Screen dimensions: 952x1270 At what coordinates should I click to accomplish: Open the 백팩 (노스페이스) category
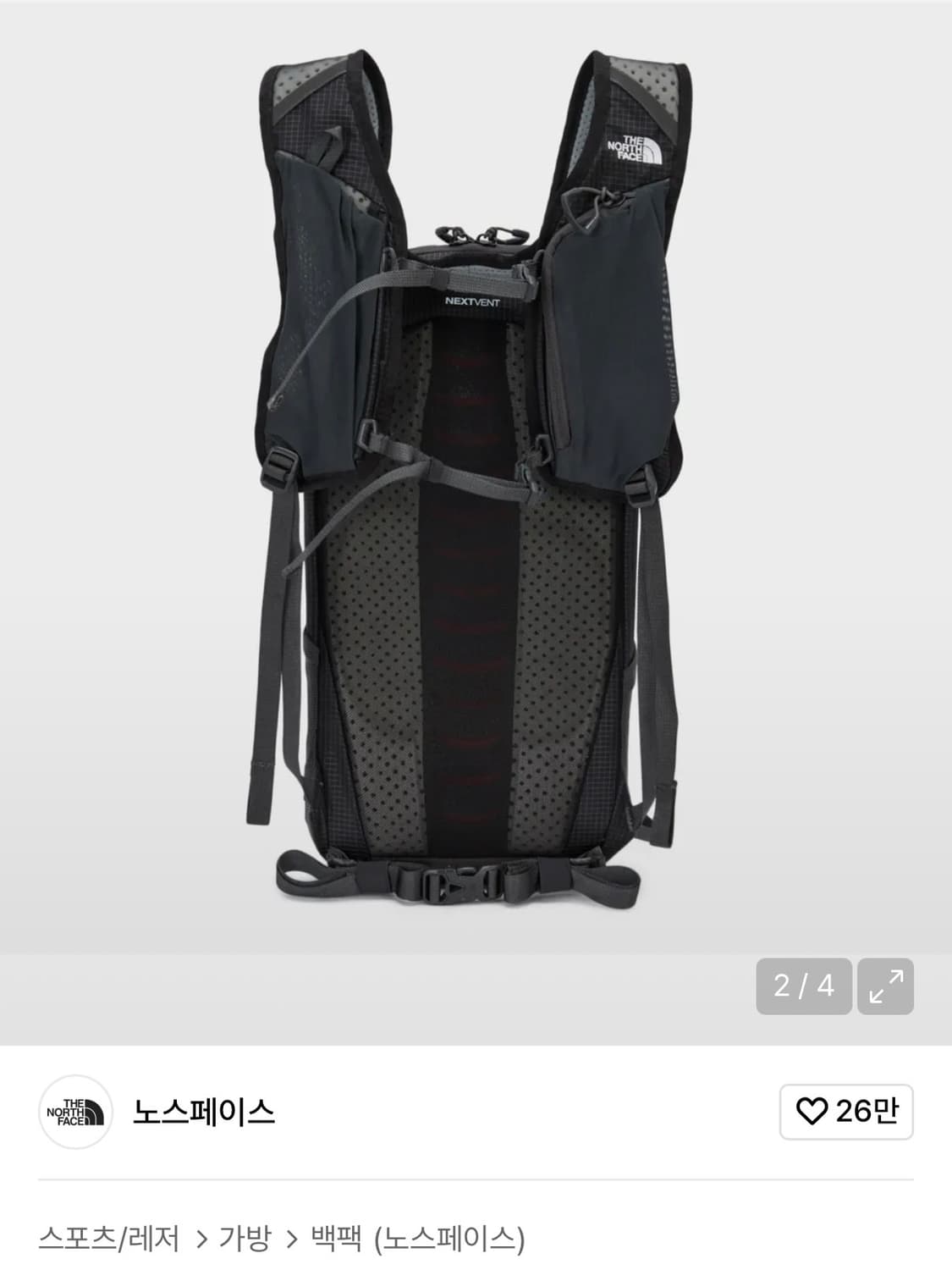pos(418,1240)
